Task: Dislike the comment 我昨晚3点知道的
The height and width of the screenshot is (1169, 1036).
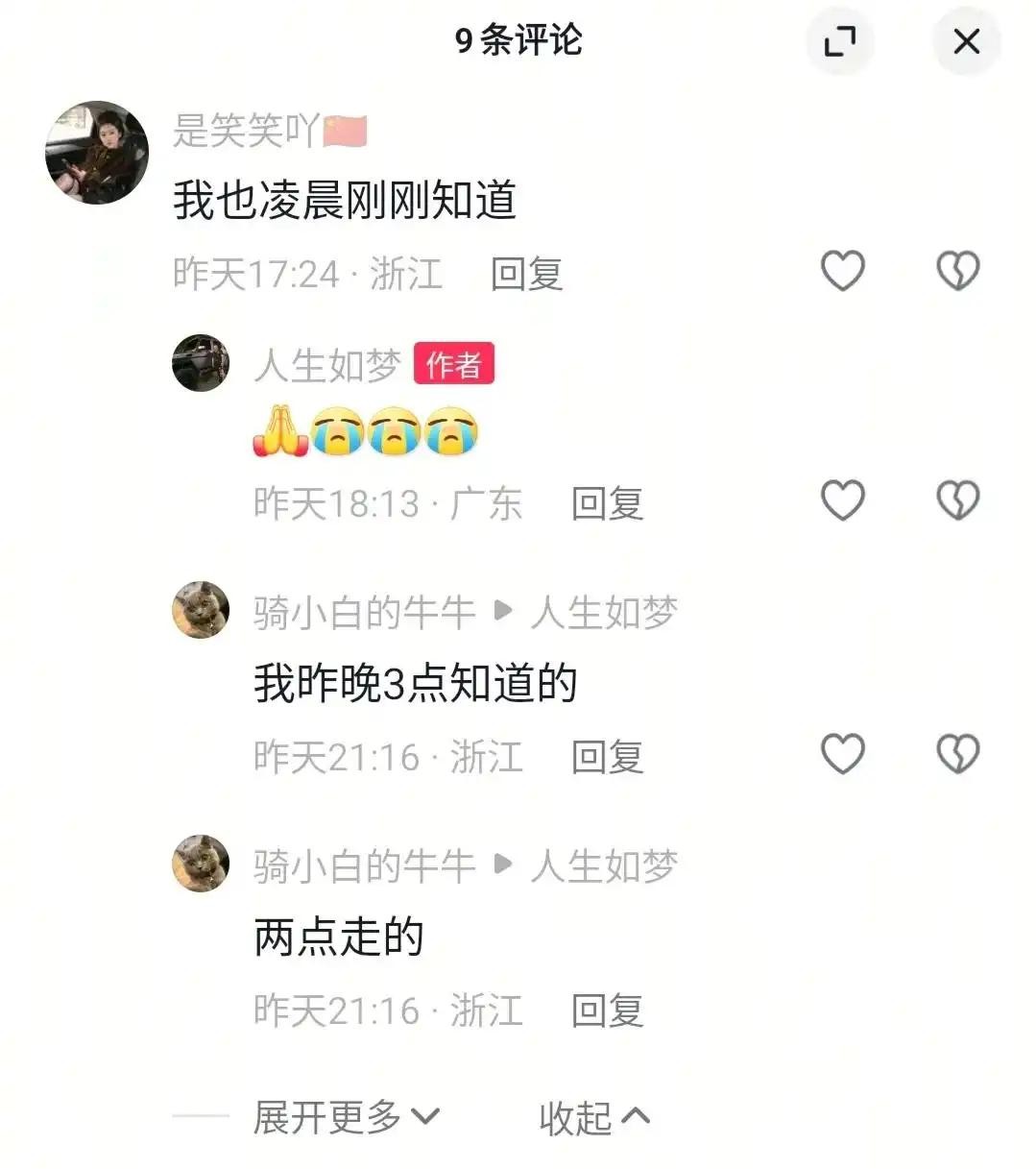Action: point(957,754)
